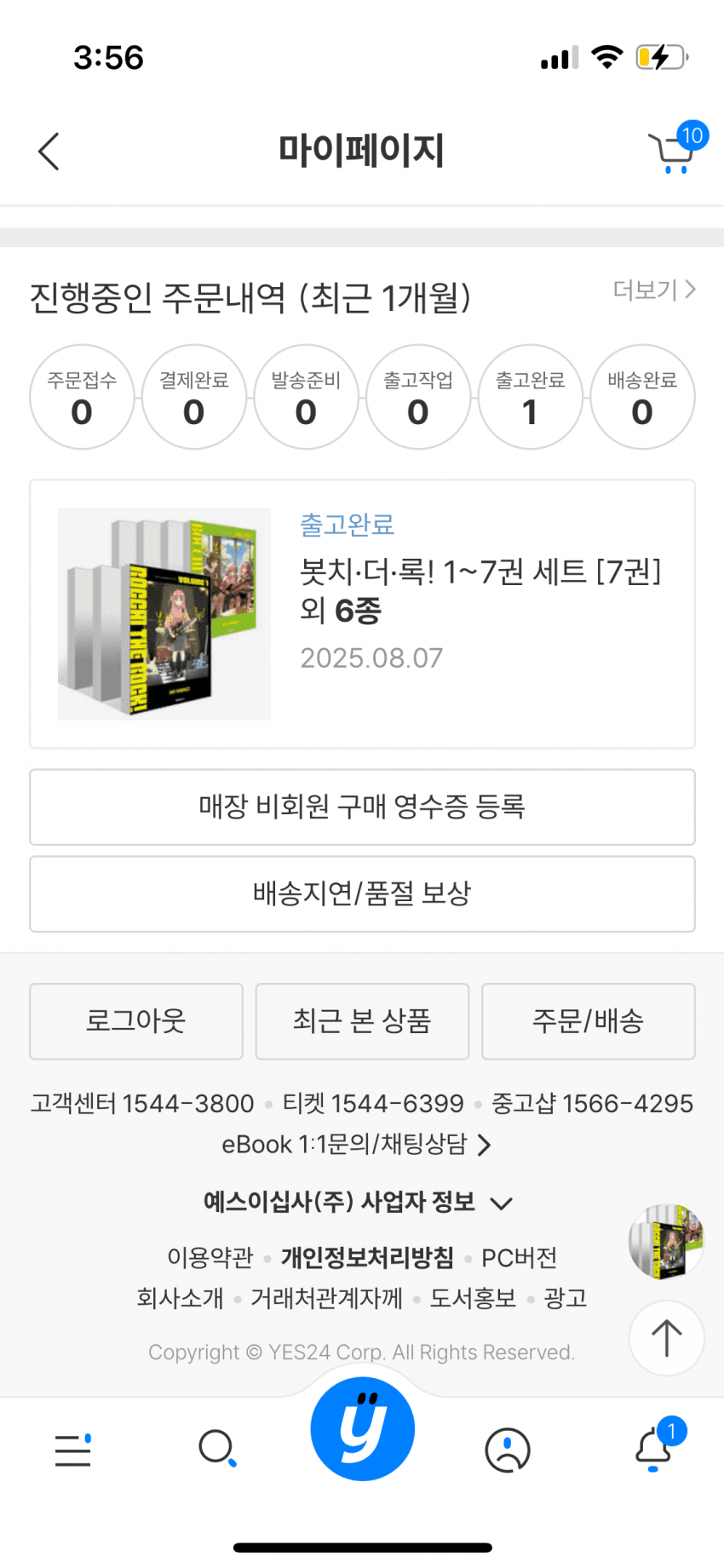Open 배송지연/품절 보상
724x1568 pixels.
pyautogui.click(x=362, y=893)
